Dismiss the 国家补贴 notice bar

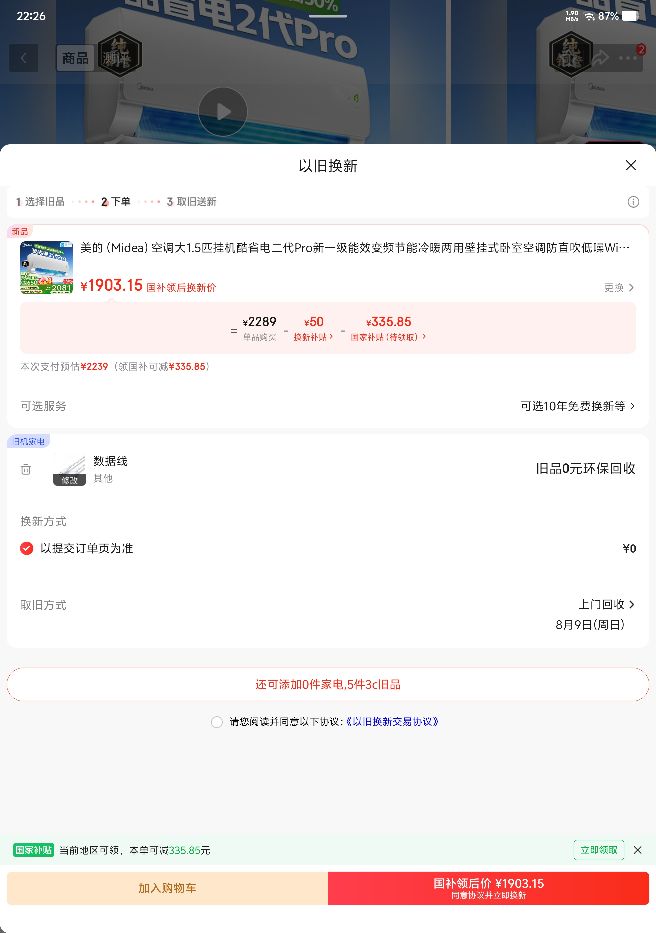click(638, 850)
